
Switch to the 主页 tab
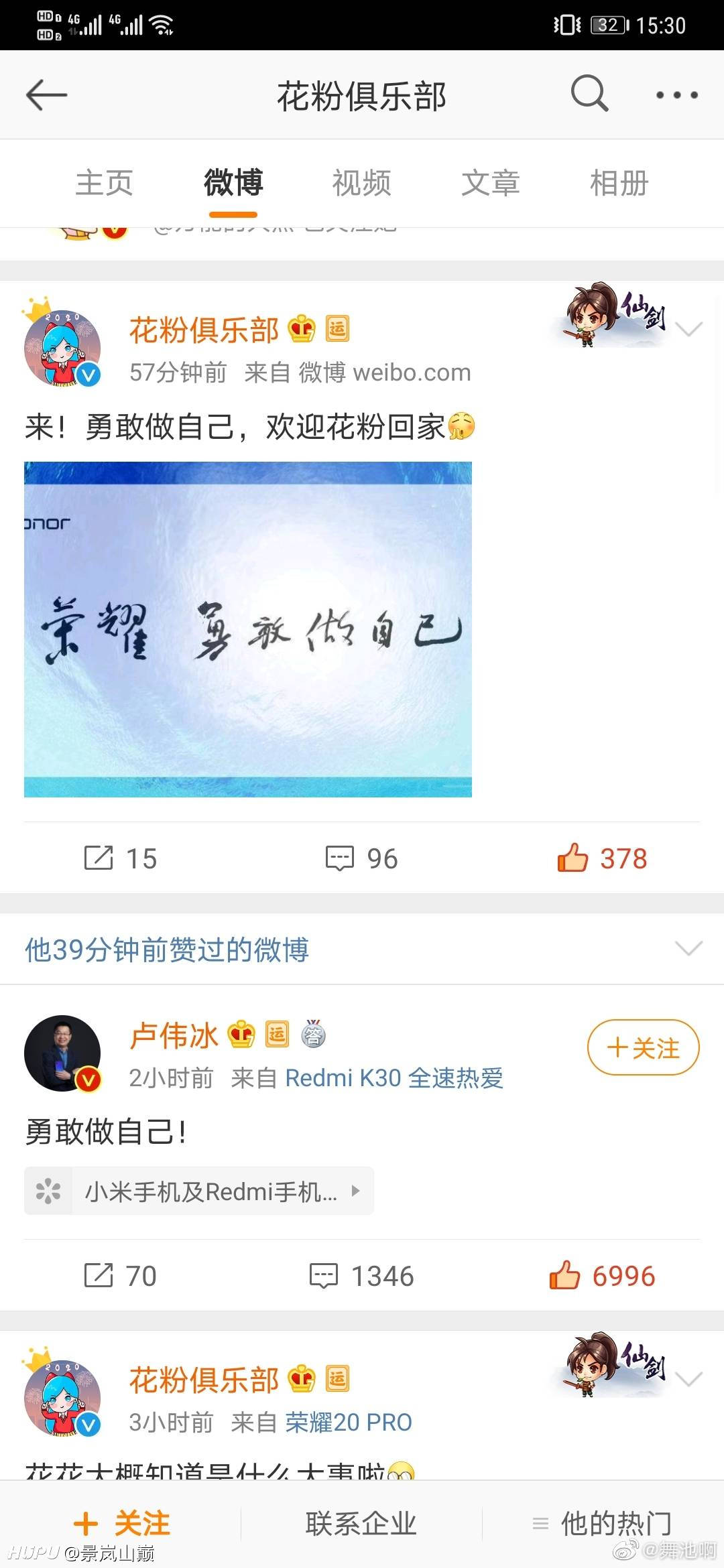(x=104, y=183)
